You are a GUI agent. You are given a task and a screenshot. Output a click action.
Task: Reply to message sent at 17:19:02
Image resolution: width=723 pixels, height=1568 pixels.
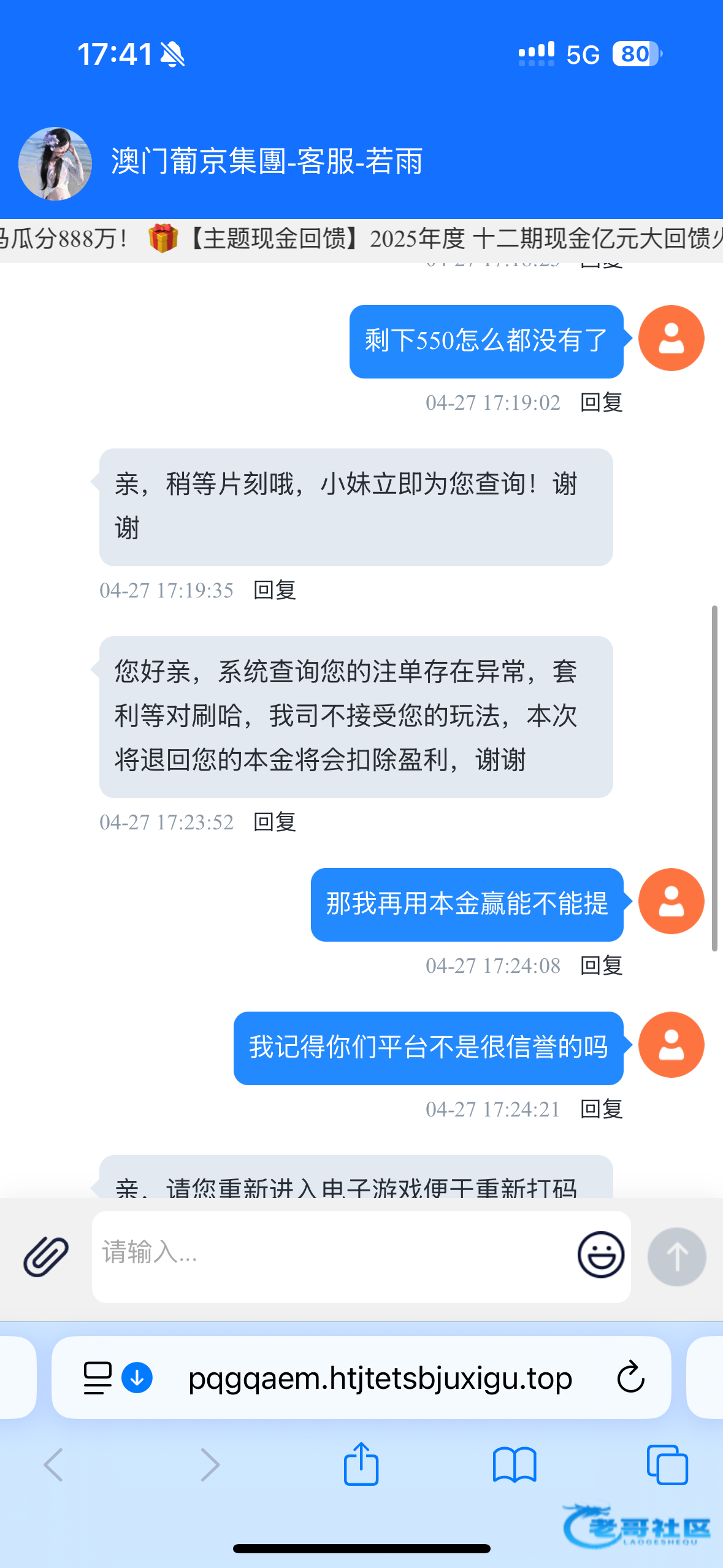pyautogui.click(x=601, y=403)
